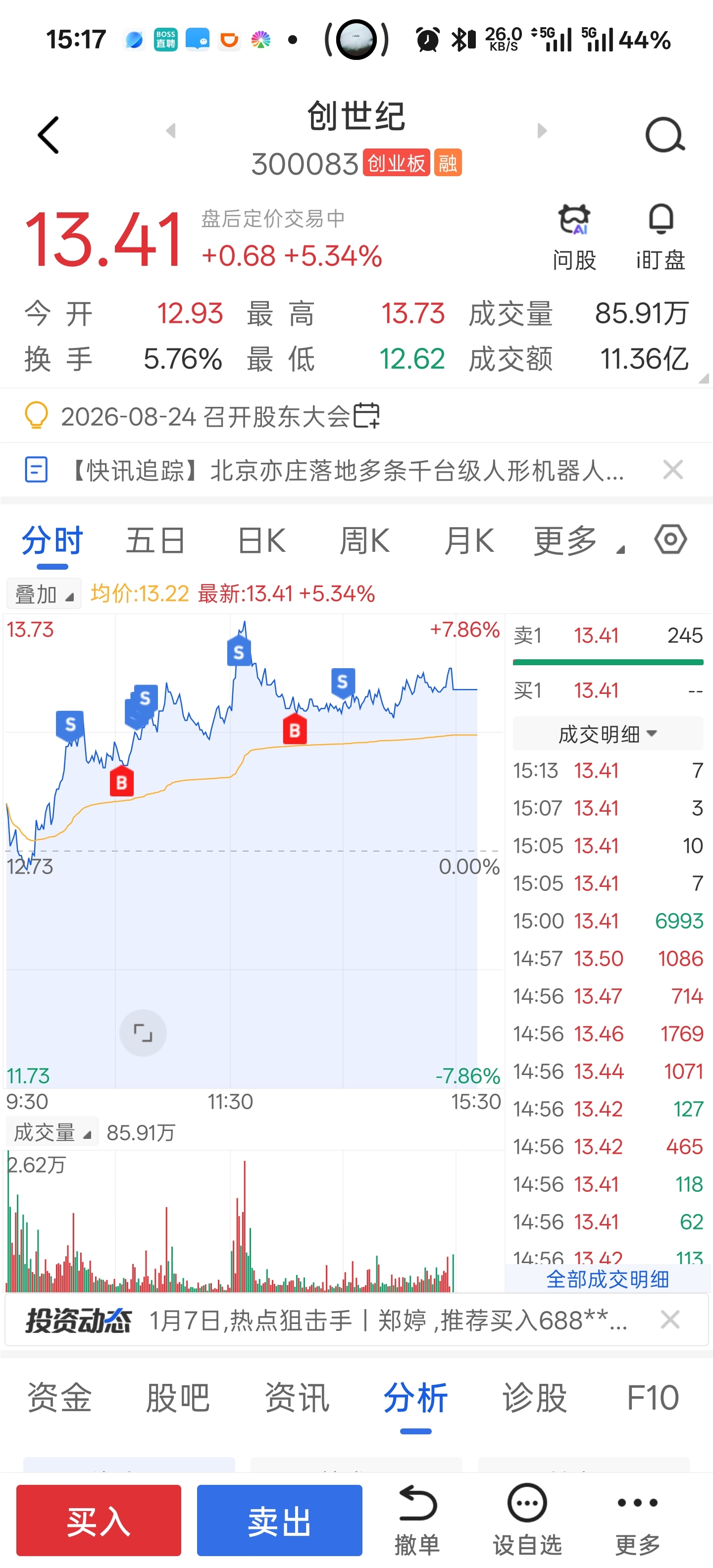Tap the red 买入 button
Image resolution: width=713 pixels, height=1568 pixels.
tap(99, 1520)
